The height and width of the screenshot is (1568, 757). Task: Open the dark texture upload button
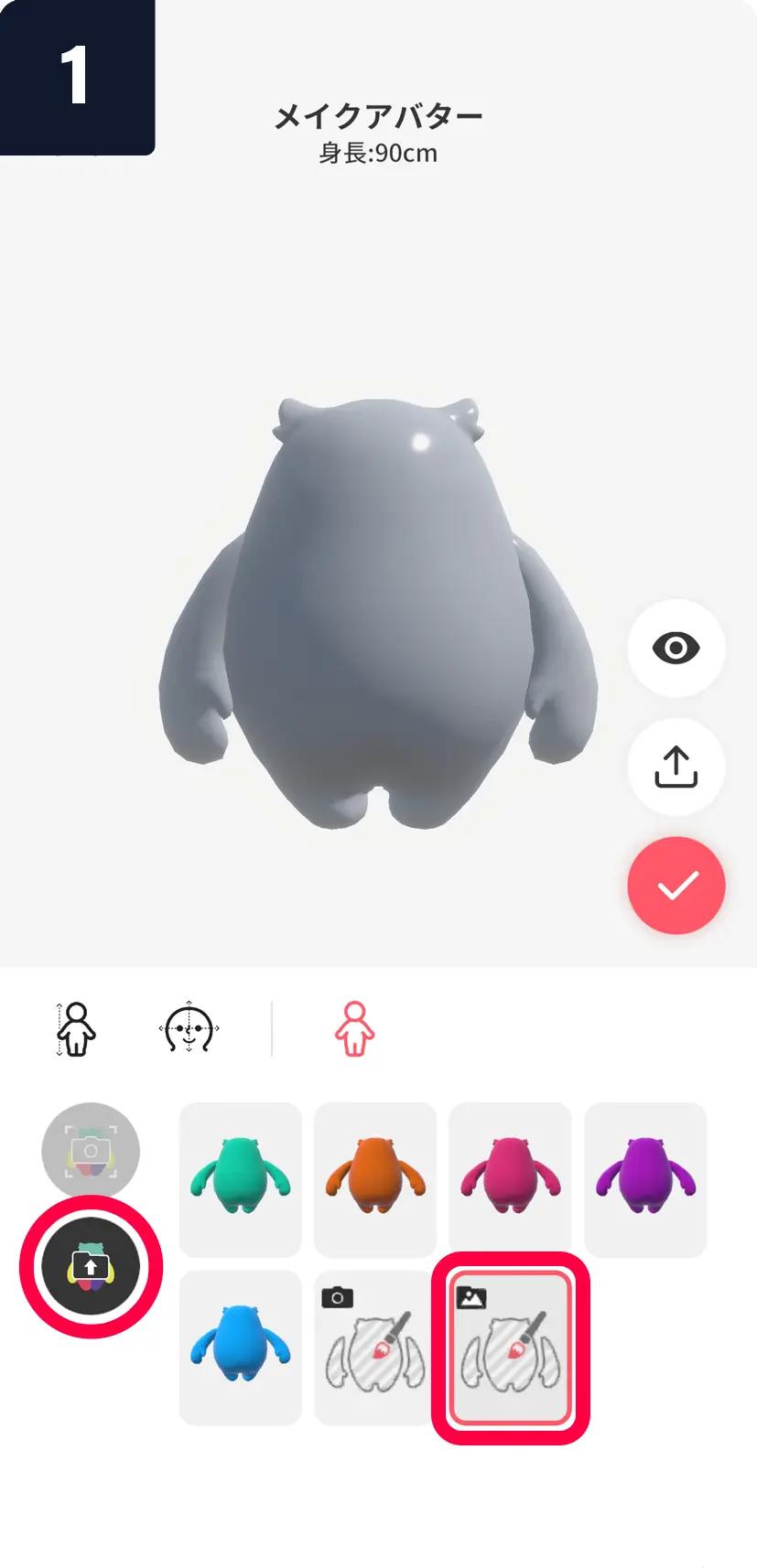click(x=91, y=1267)
